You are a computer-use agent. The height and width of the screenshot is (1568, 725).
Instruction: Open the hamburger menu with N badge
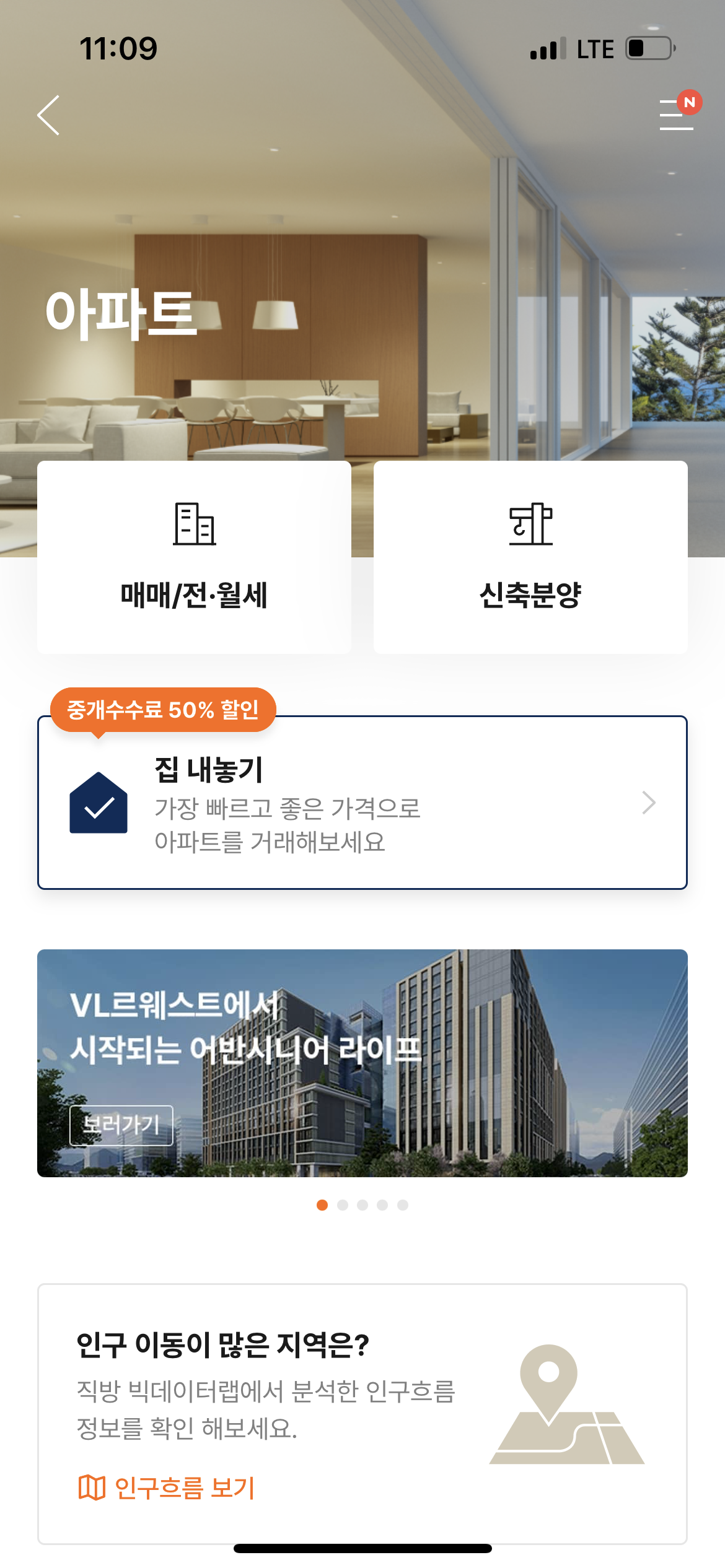[680, 111]
